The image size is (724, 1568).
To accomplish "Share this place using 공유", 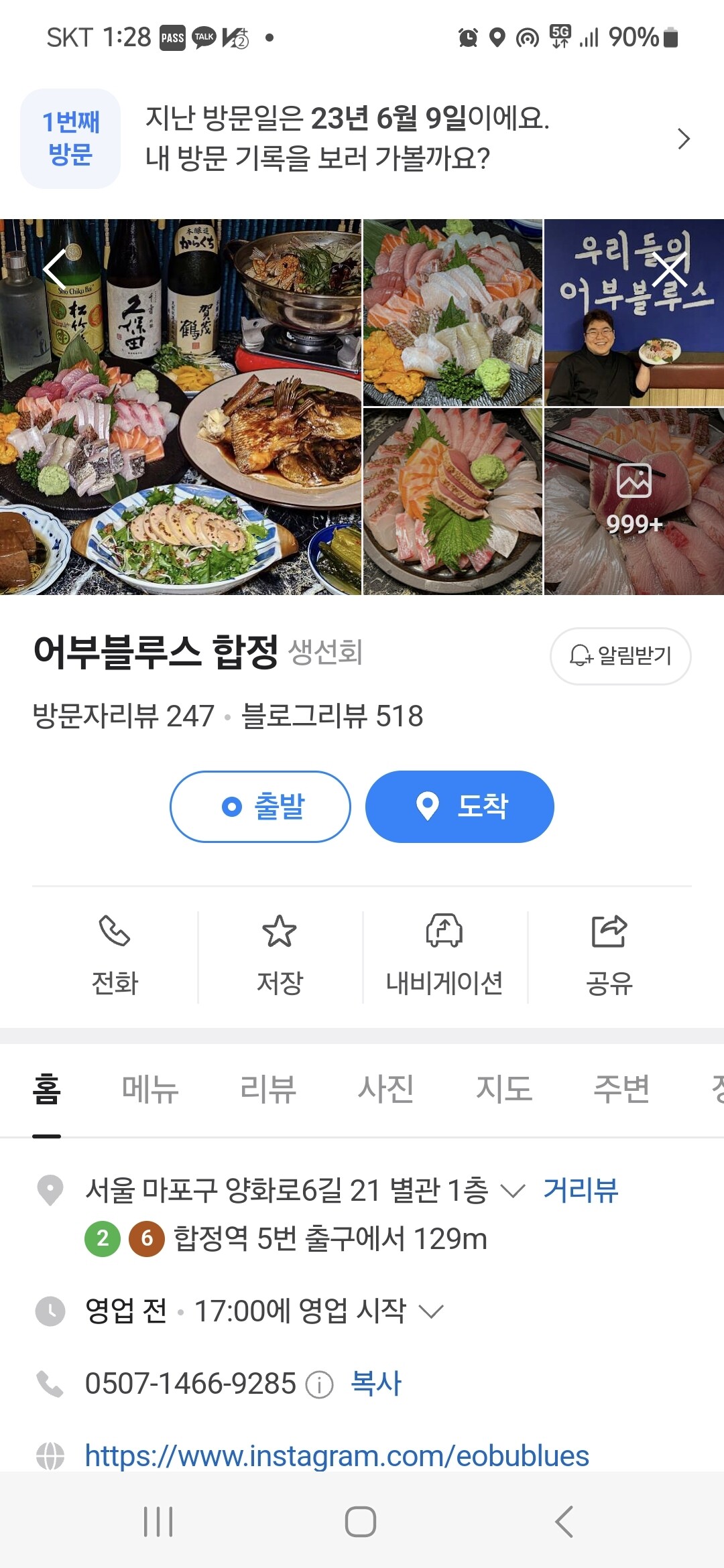I will pyautogui.click(x=609, y=956).
